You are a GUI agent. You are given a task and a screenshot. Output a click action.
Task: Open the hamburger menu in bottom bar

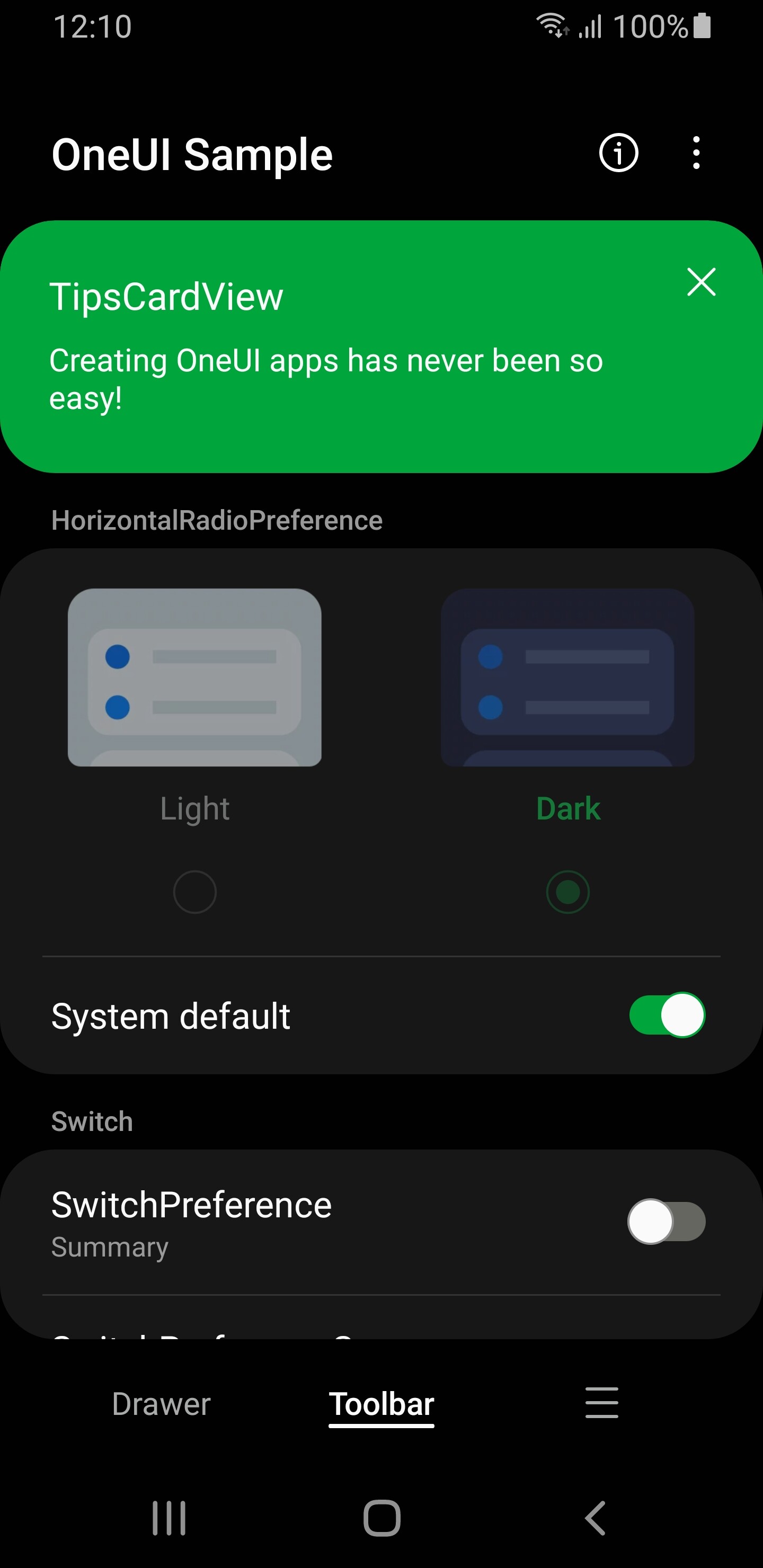(601, 1403)
